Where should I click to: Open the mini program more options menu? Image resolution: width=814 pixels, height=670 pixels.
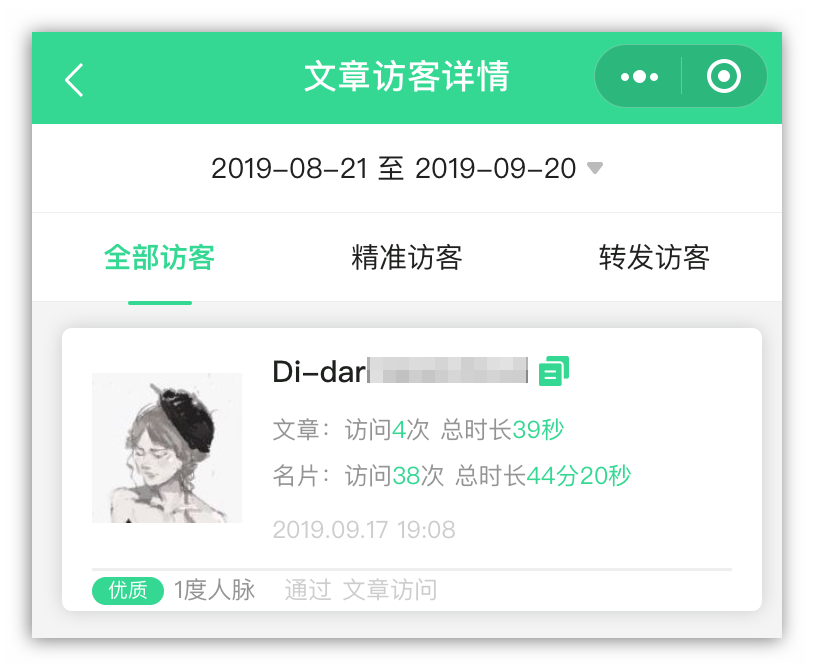pyautogui.click(x=639, y=77)
